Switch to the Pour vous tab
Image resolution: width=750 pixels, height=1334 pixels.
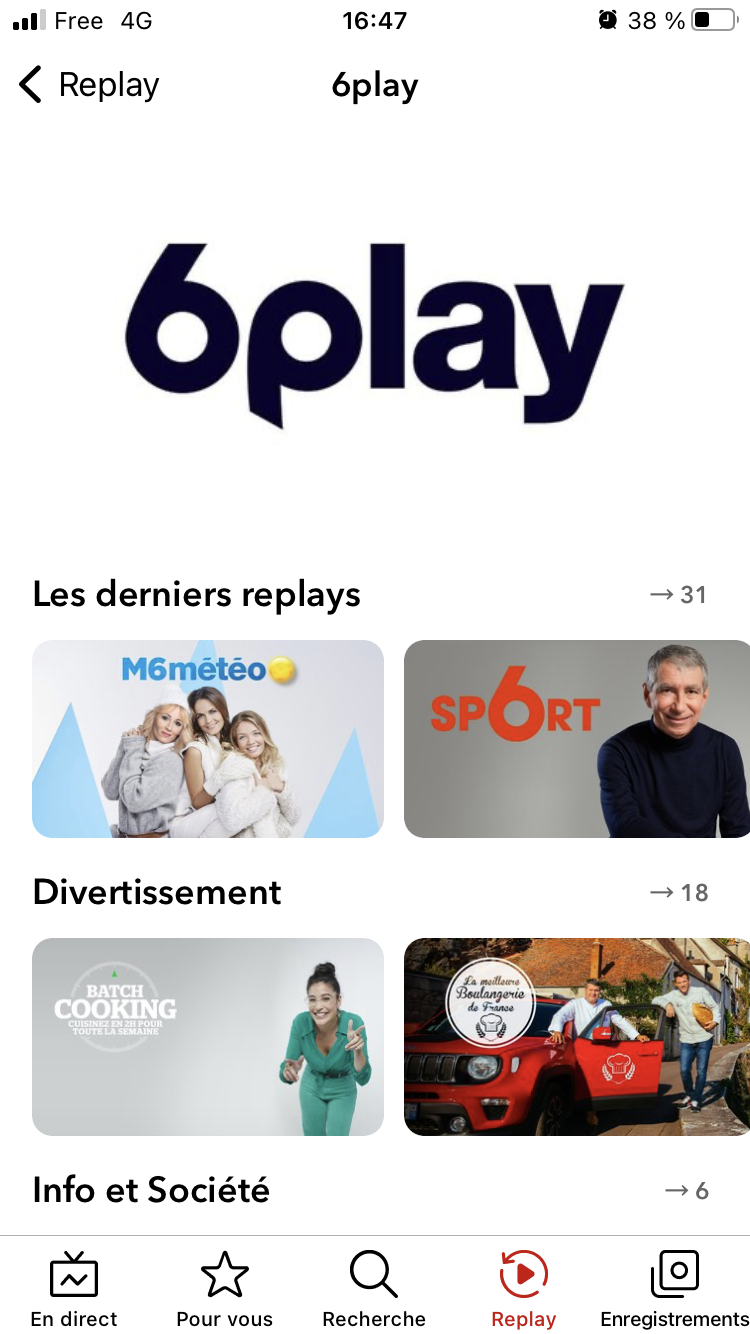point(224,1289)
